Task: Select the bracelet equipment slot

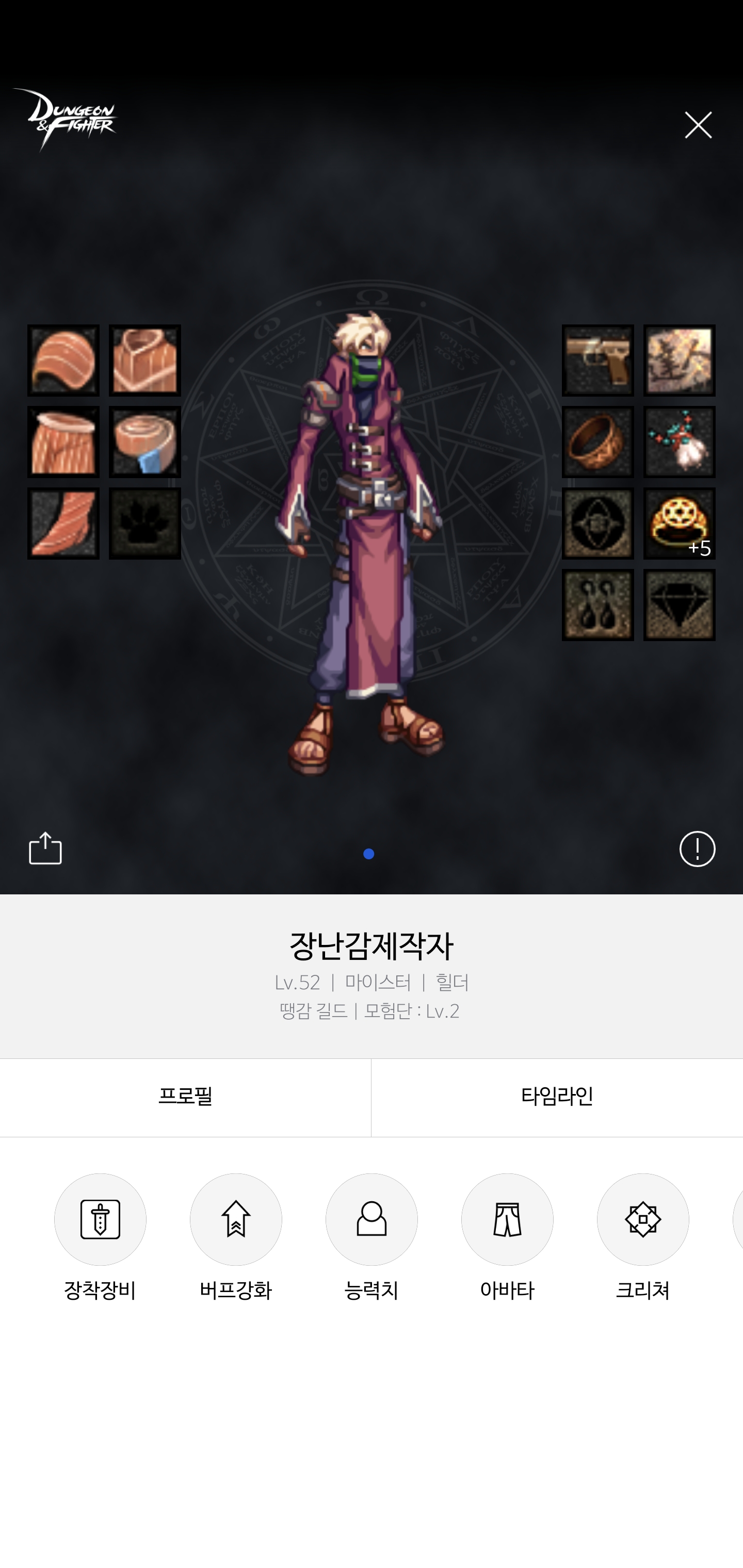Action: [597, 442]
